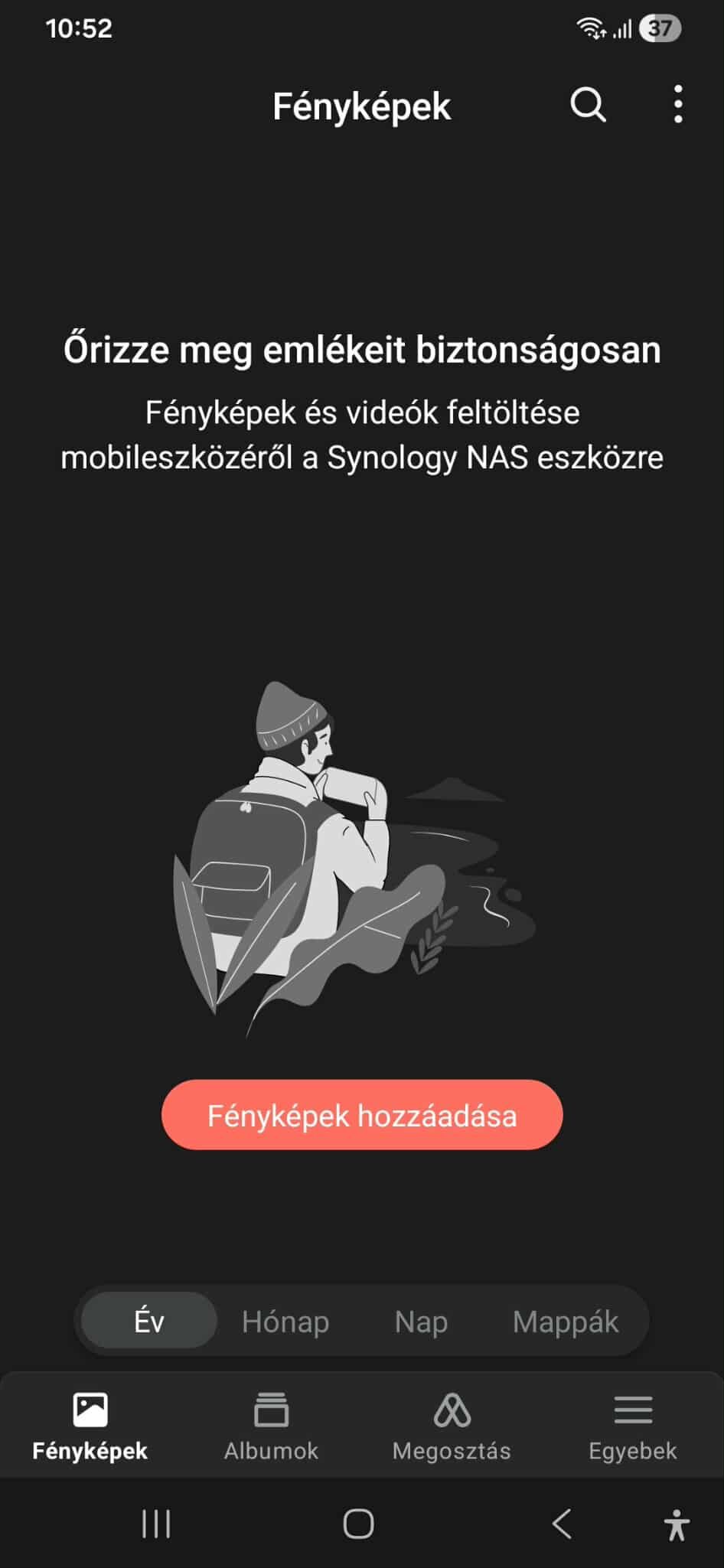Screen dimensions: 724x1568
Task: Open the Fényképek bottom tab
Action: pos(90,1426)
